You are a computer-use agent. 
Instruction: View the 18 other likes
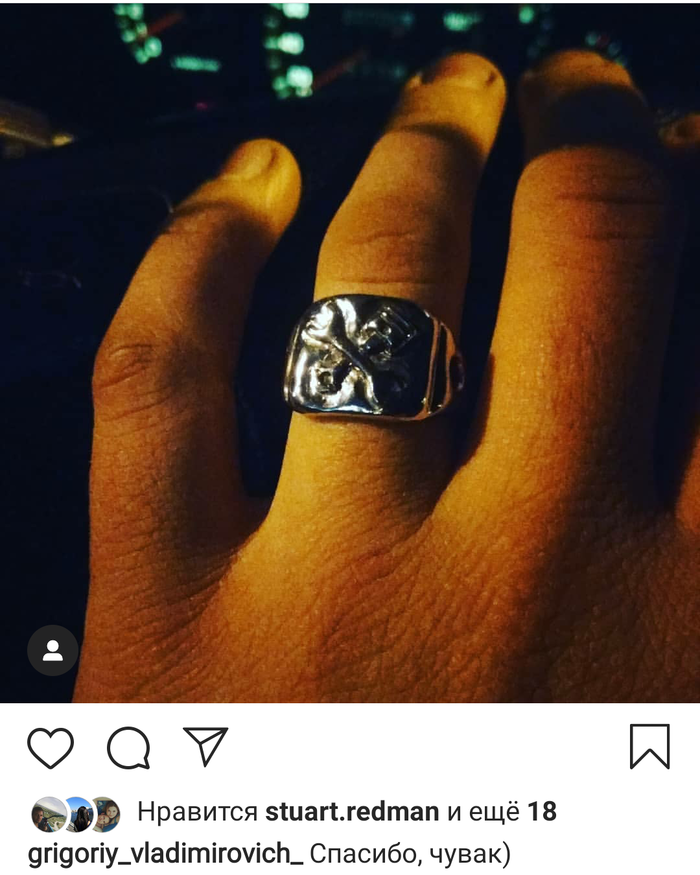point(542,812)
